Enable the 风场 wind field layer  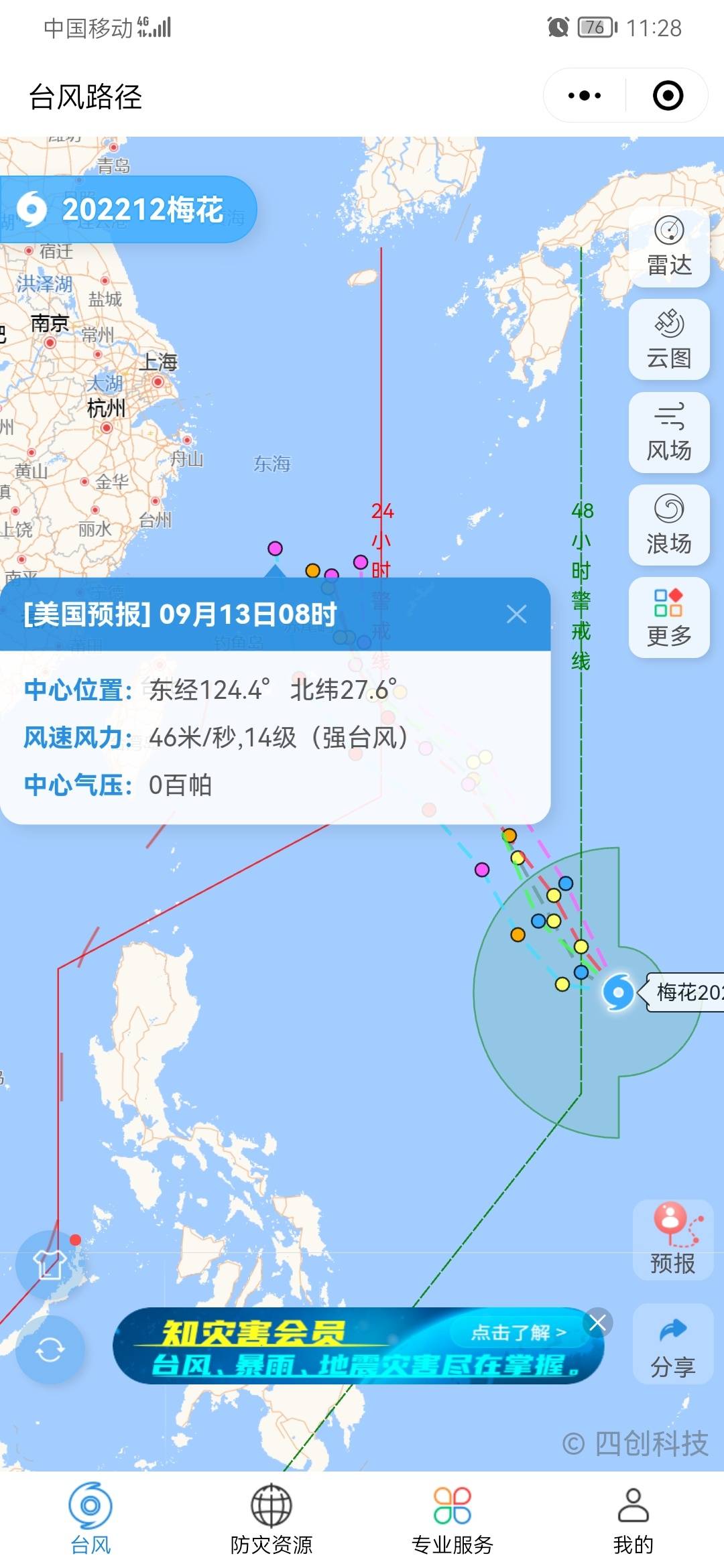coord(669,433)
